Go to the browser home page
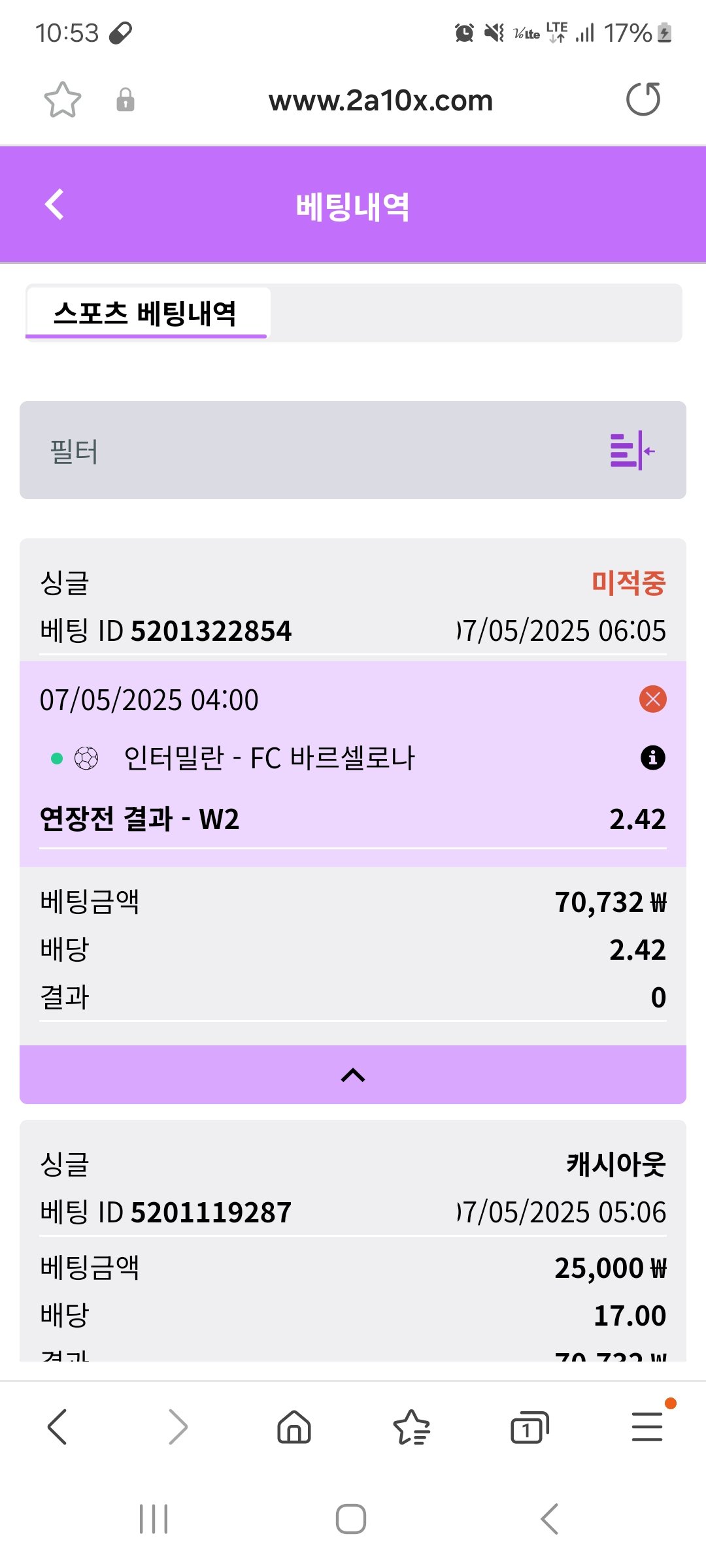 pos(294,1426)
